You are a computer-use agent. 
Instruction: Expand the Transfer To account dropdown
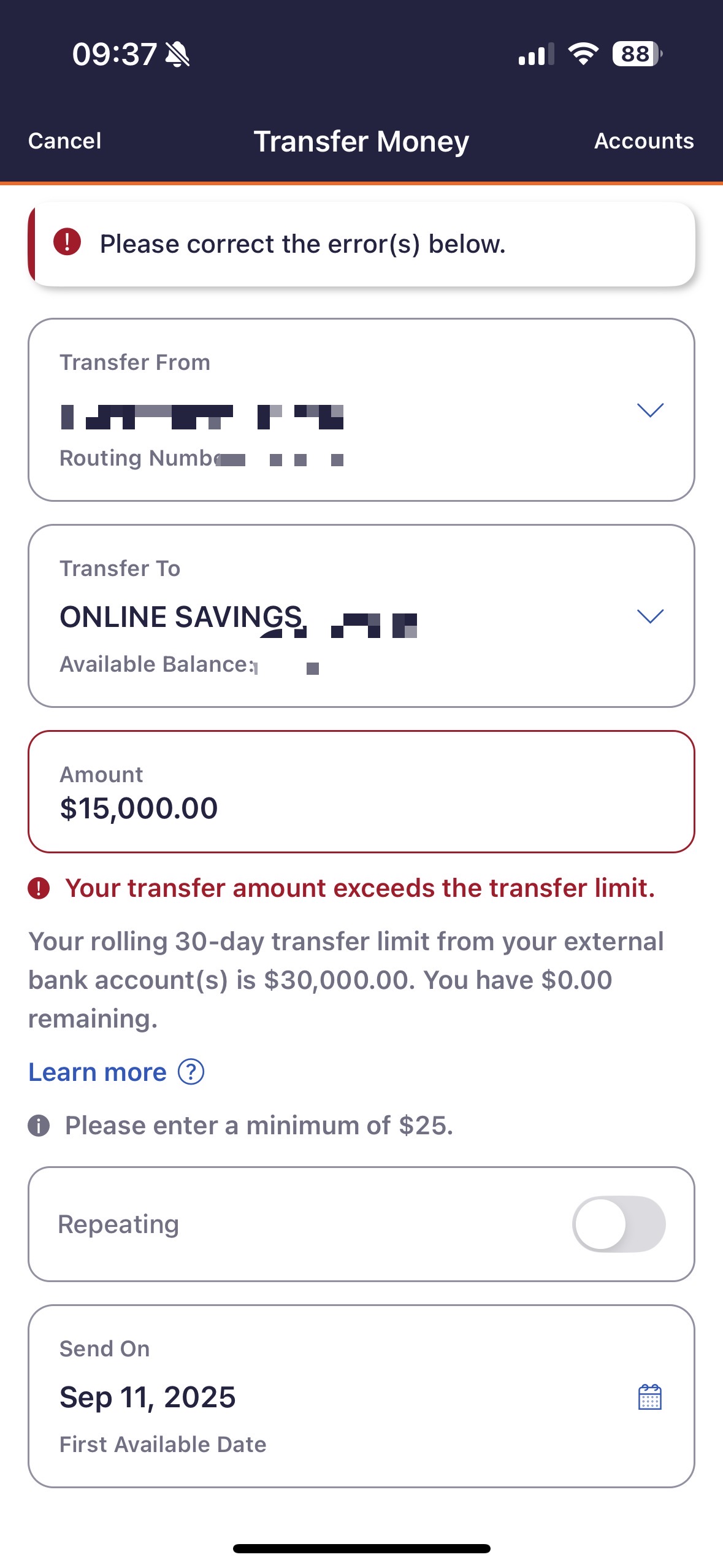pos(650,616)
